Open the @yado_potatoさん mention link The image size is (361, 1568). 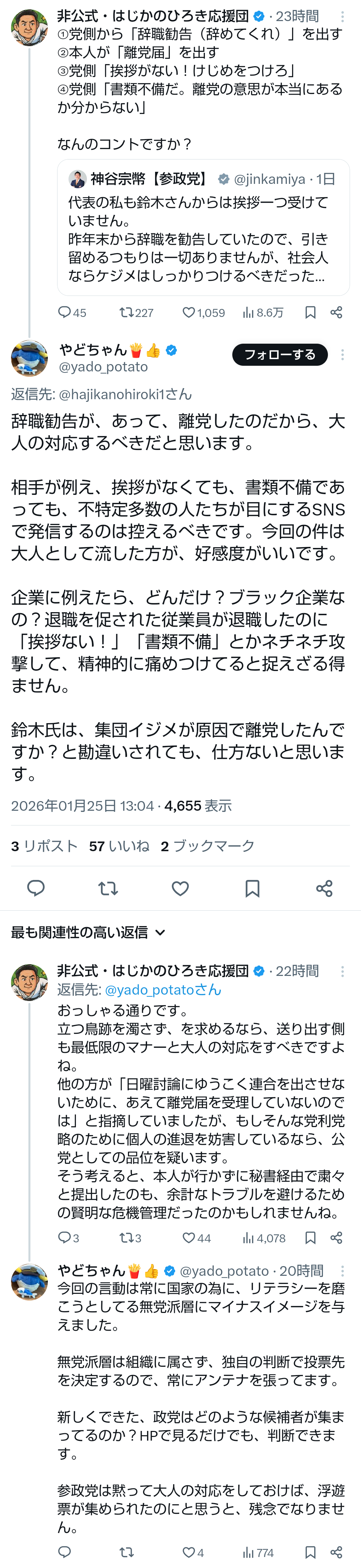pos(162,990)
